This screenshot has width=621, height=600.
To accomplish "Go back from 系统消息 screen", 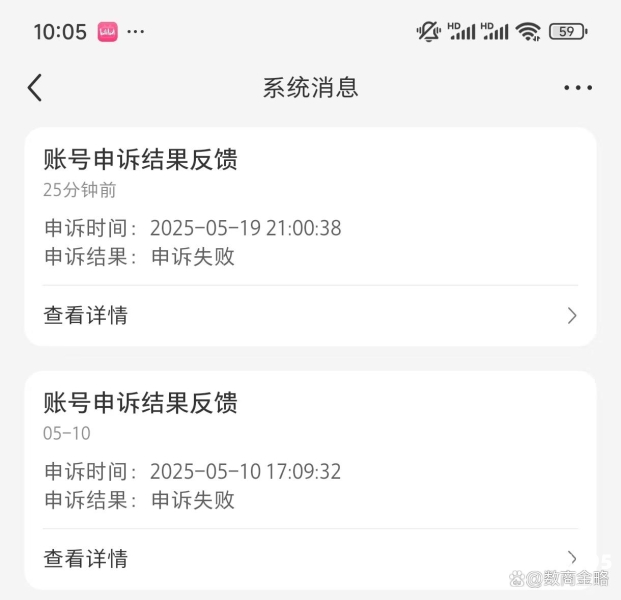I will coord(35,88).
